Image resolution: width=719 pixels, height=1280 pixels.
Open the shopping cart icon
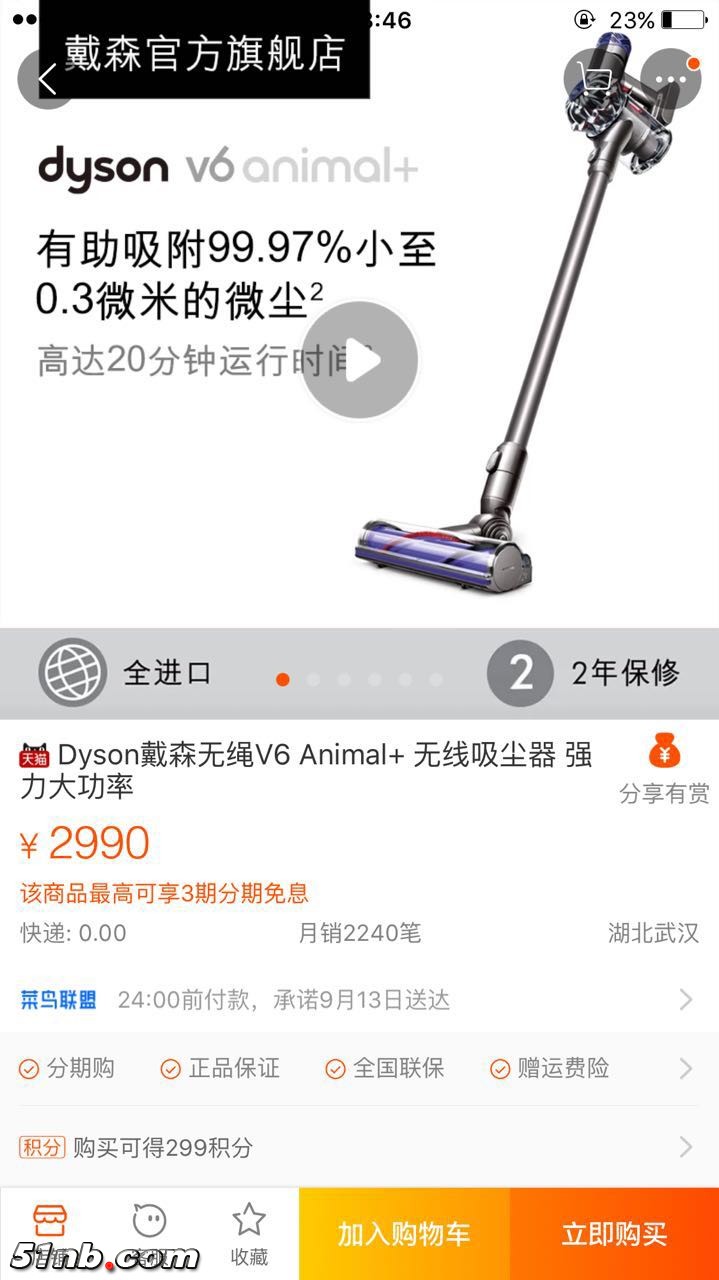coord(596,78)
